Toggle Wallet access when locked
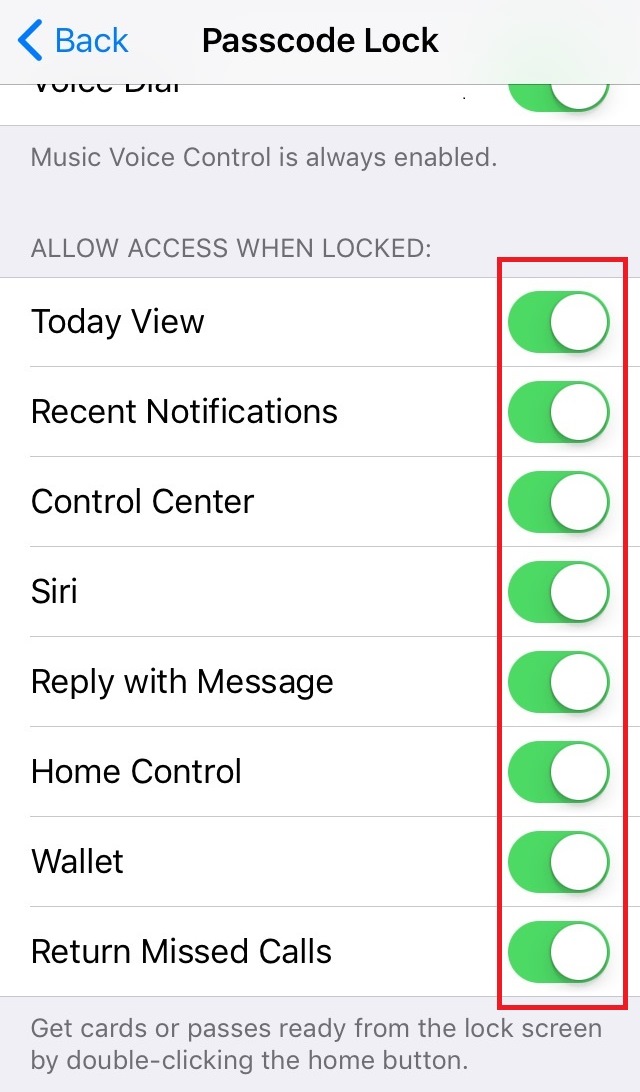This screenshot has width=640, height=1092. [x=558, y=862]
